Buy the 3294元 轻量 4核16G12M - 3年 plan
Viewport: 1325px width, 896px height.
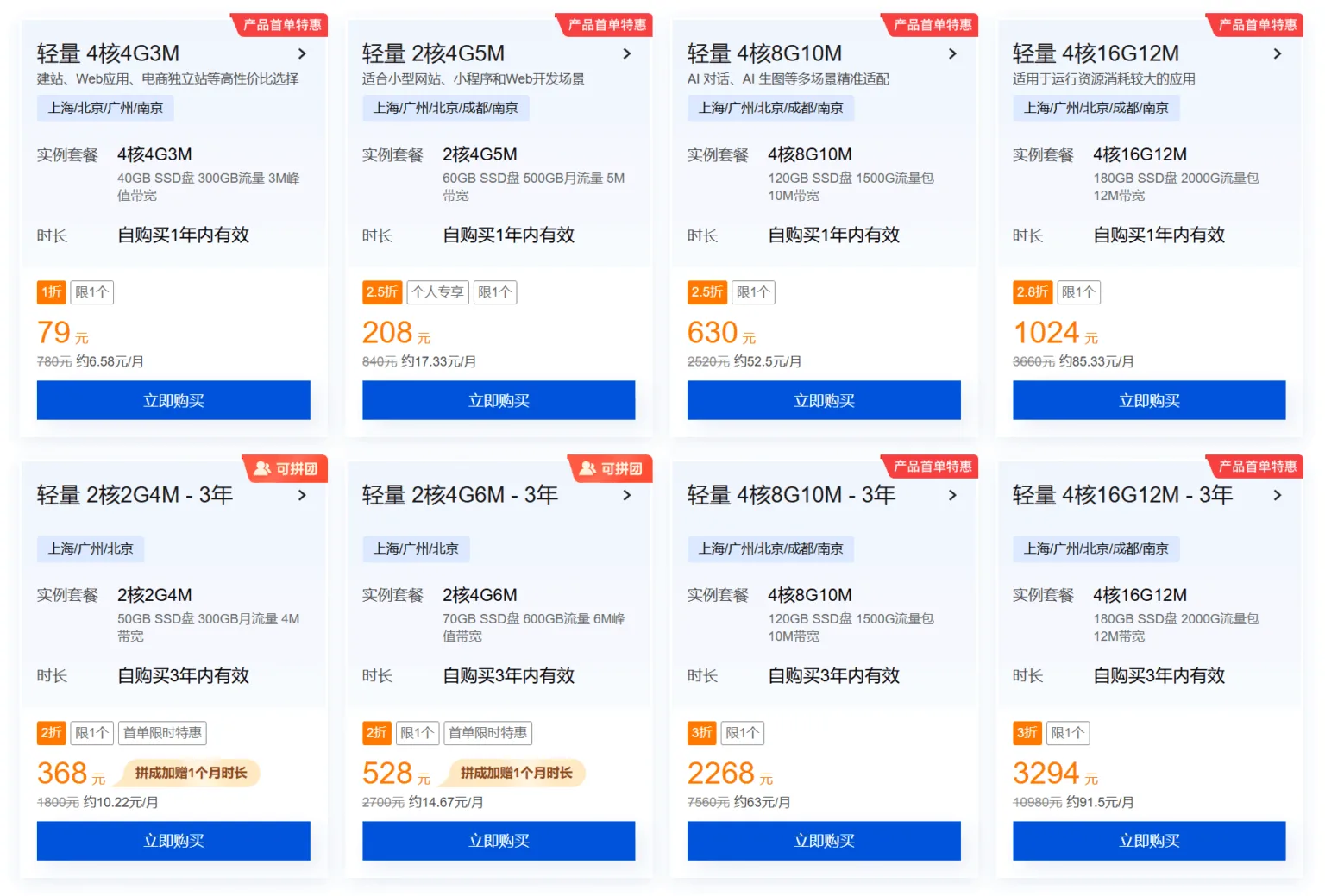pos(1149,841)
